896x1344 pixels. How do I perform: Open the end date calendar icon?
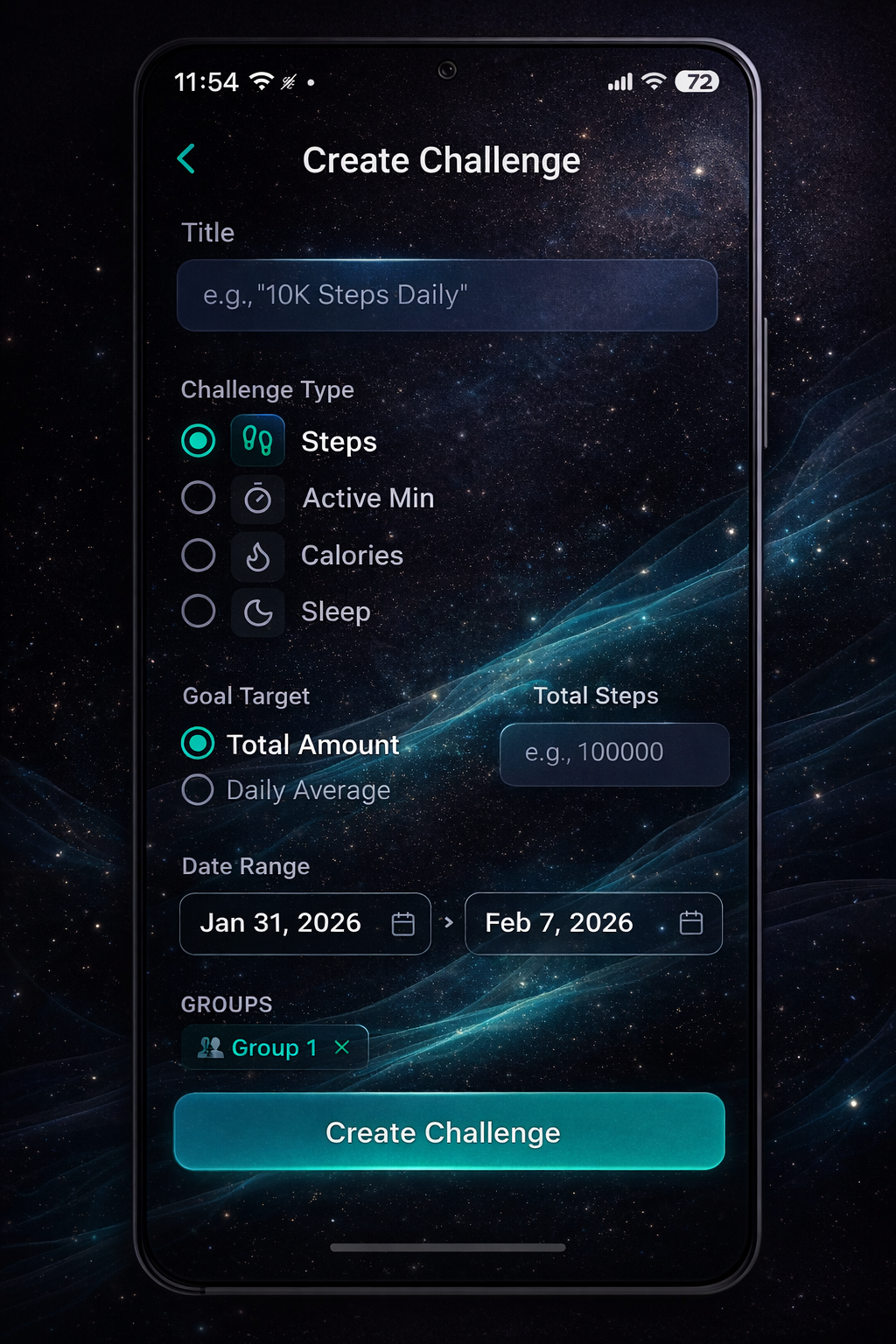tap(692, 922)
